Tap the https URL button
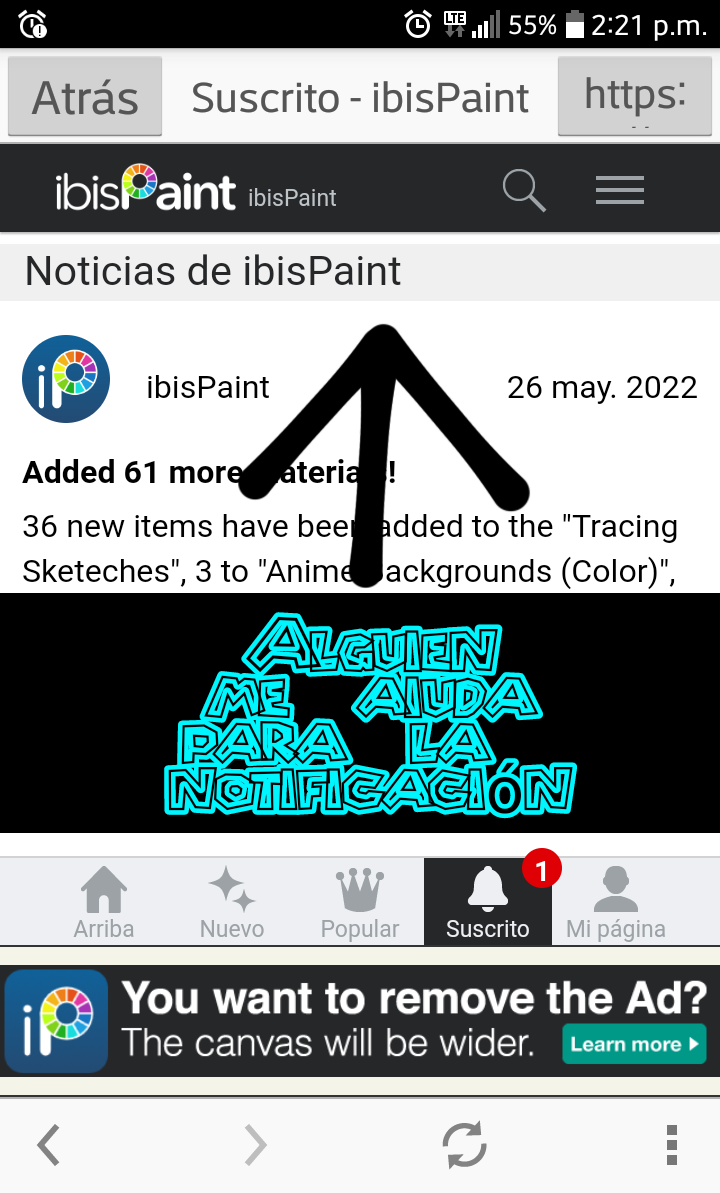Screen dimensions: 720x1193 (x=635, y=97)
